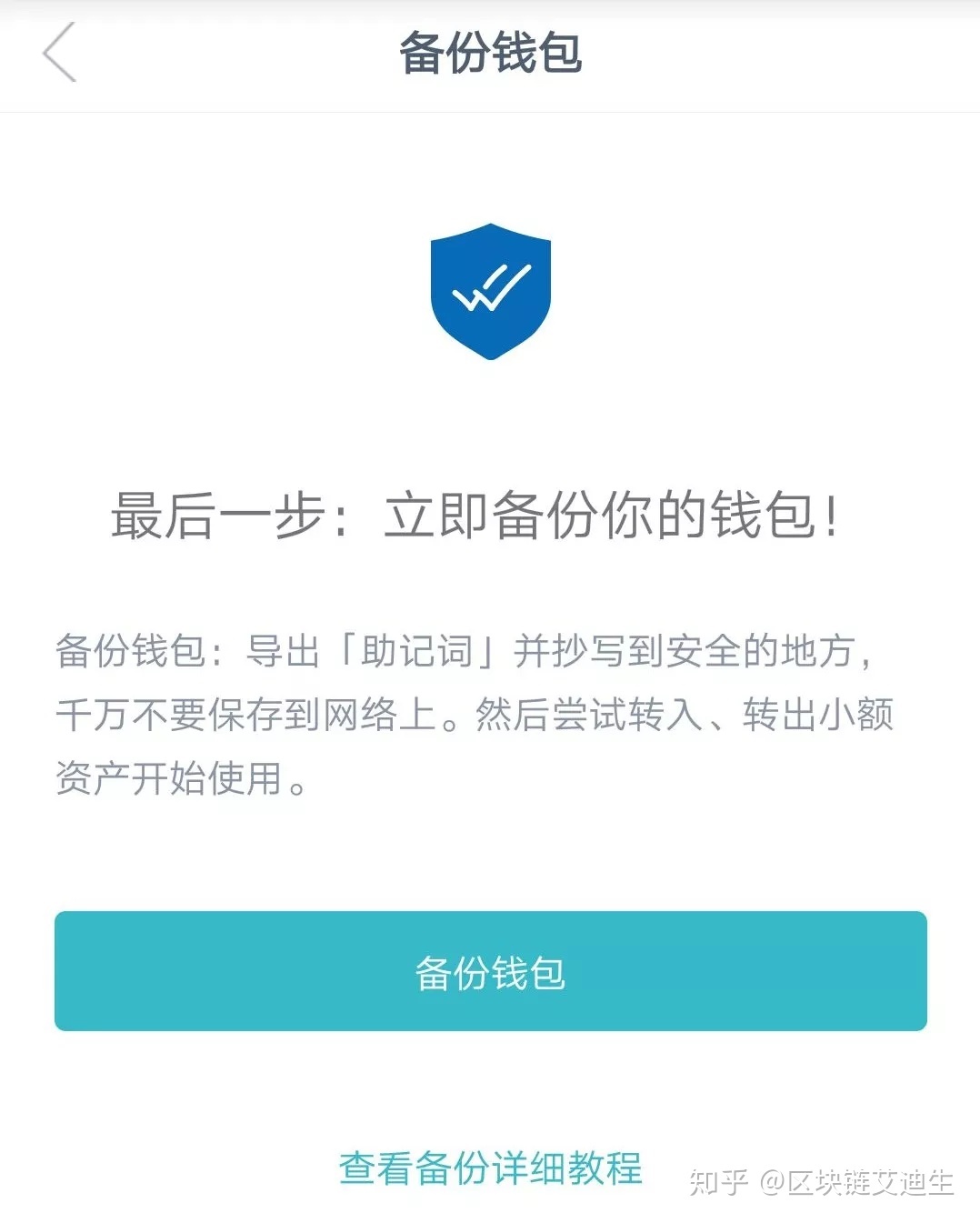Select the large teal call-to-action bar

tap(491, 971)
